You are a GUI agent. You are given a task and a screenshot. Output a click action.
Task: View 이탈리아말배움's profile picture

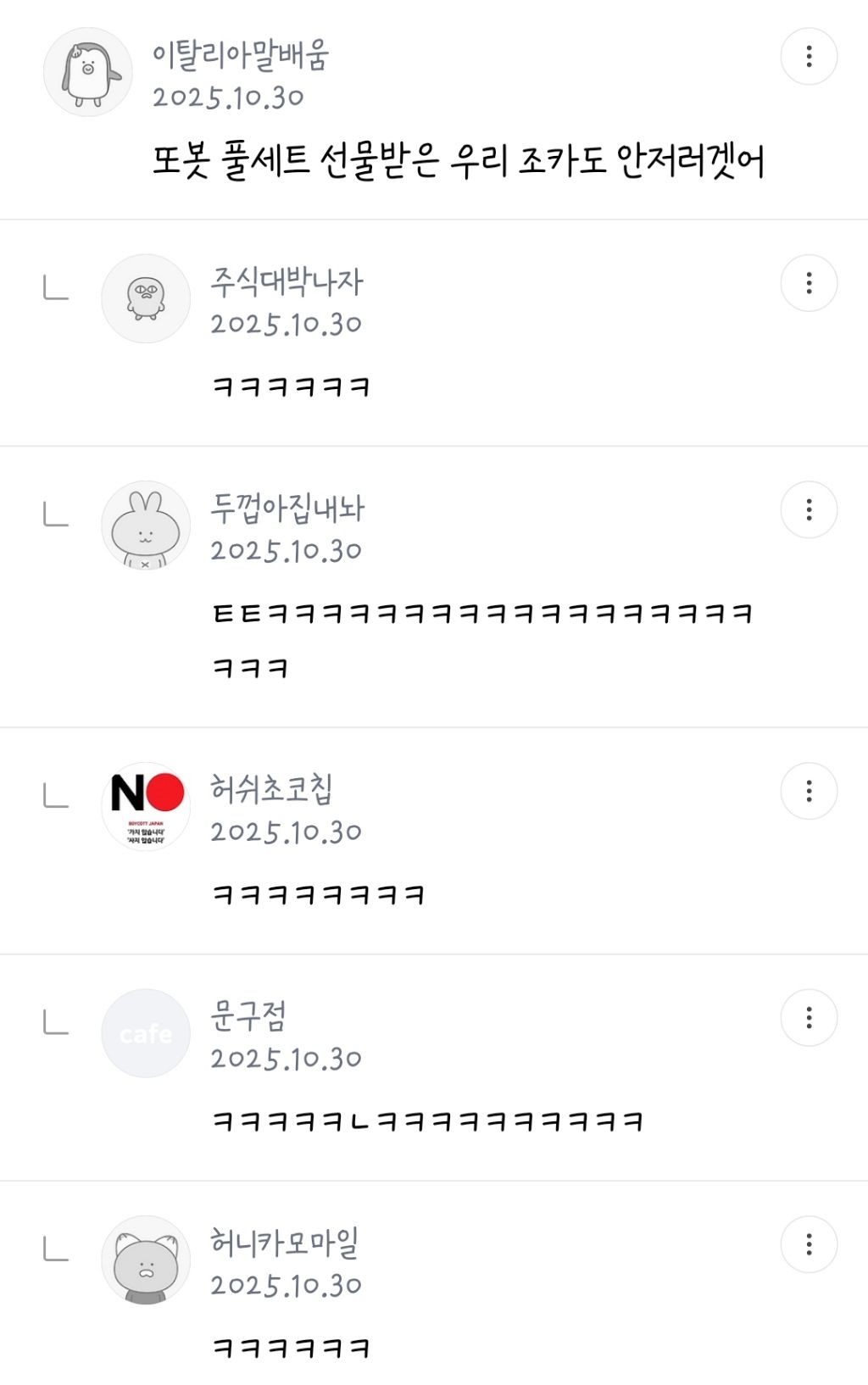(x=88, y=72)
